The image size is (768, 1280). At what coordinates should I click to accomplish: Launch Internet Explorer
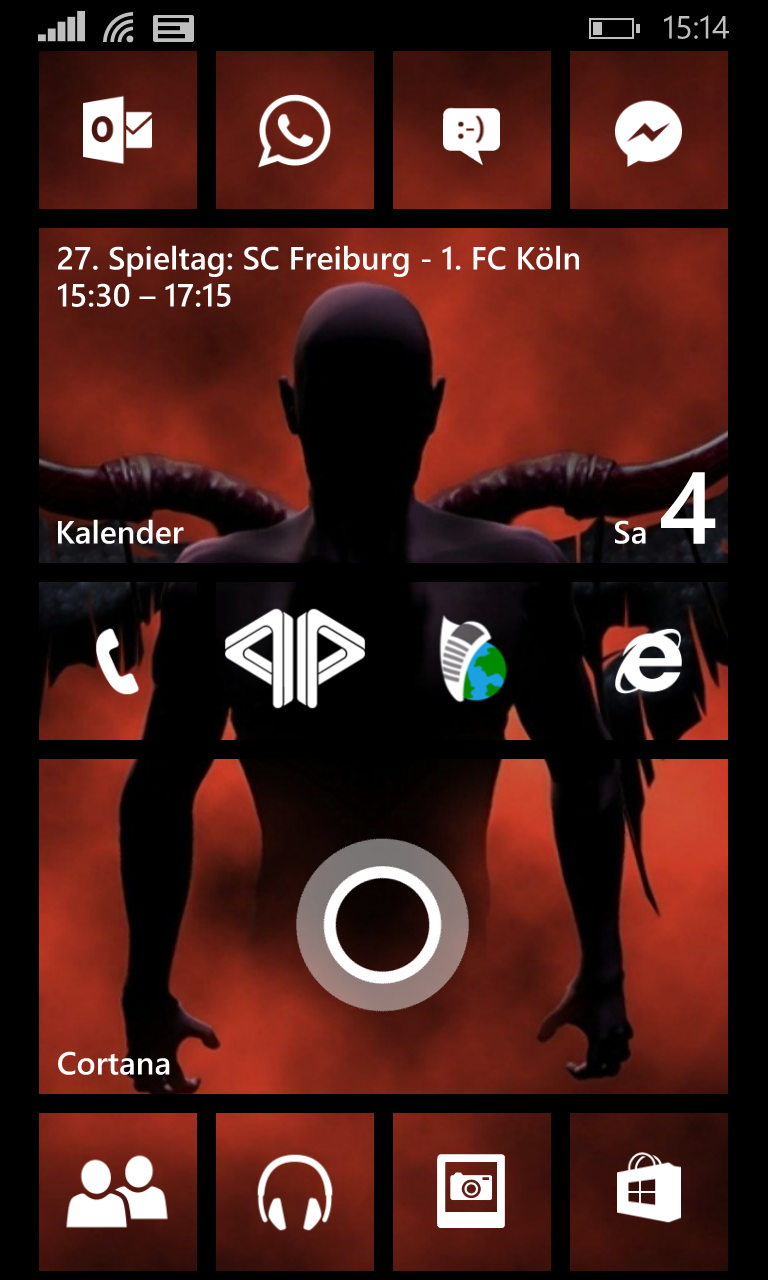(x=649, y=661)
